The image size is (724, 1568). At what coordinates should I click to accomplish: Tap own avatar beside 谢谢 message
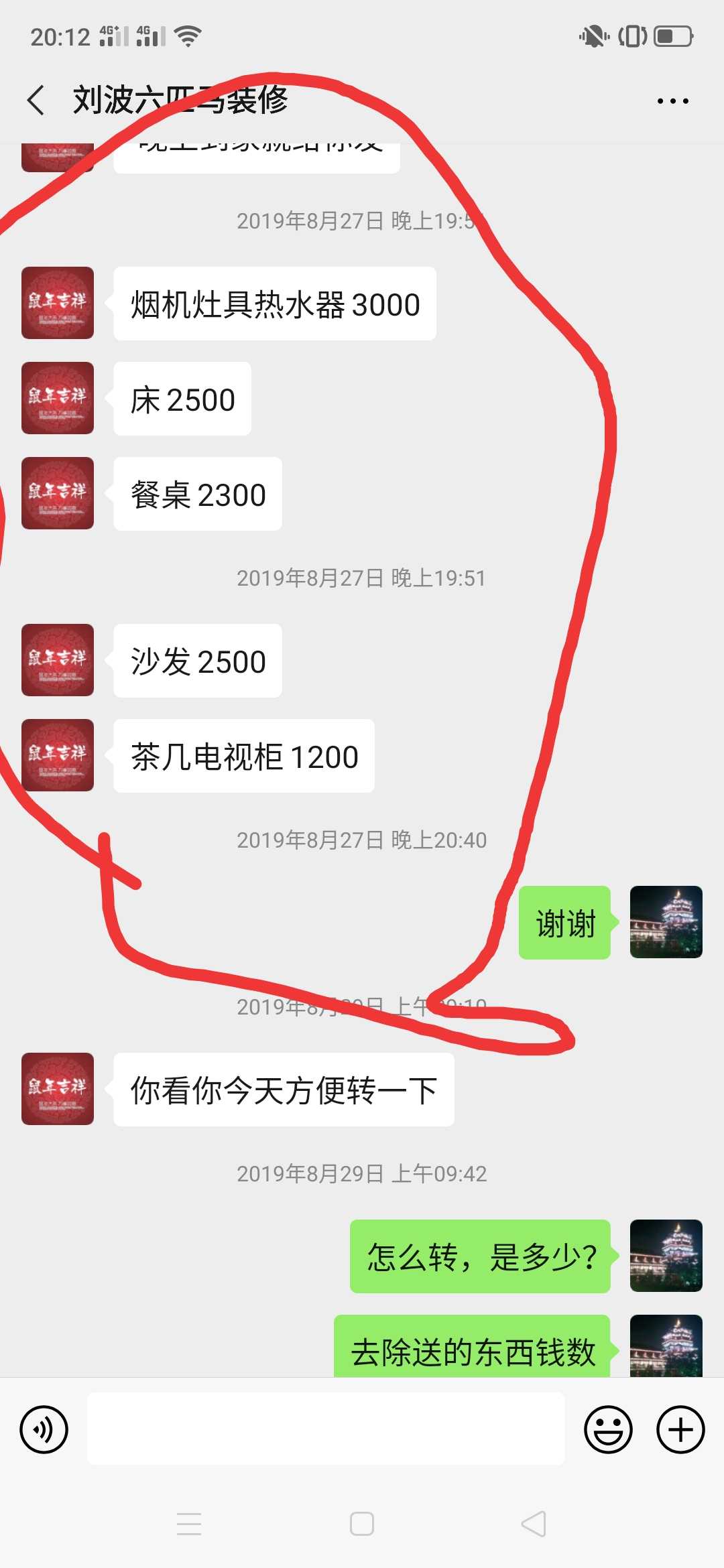pos(666,922)
